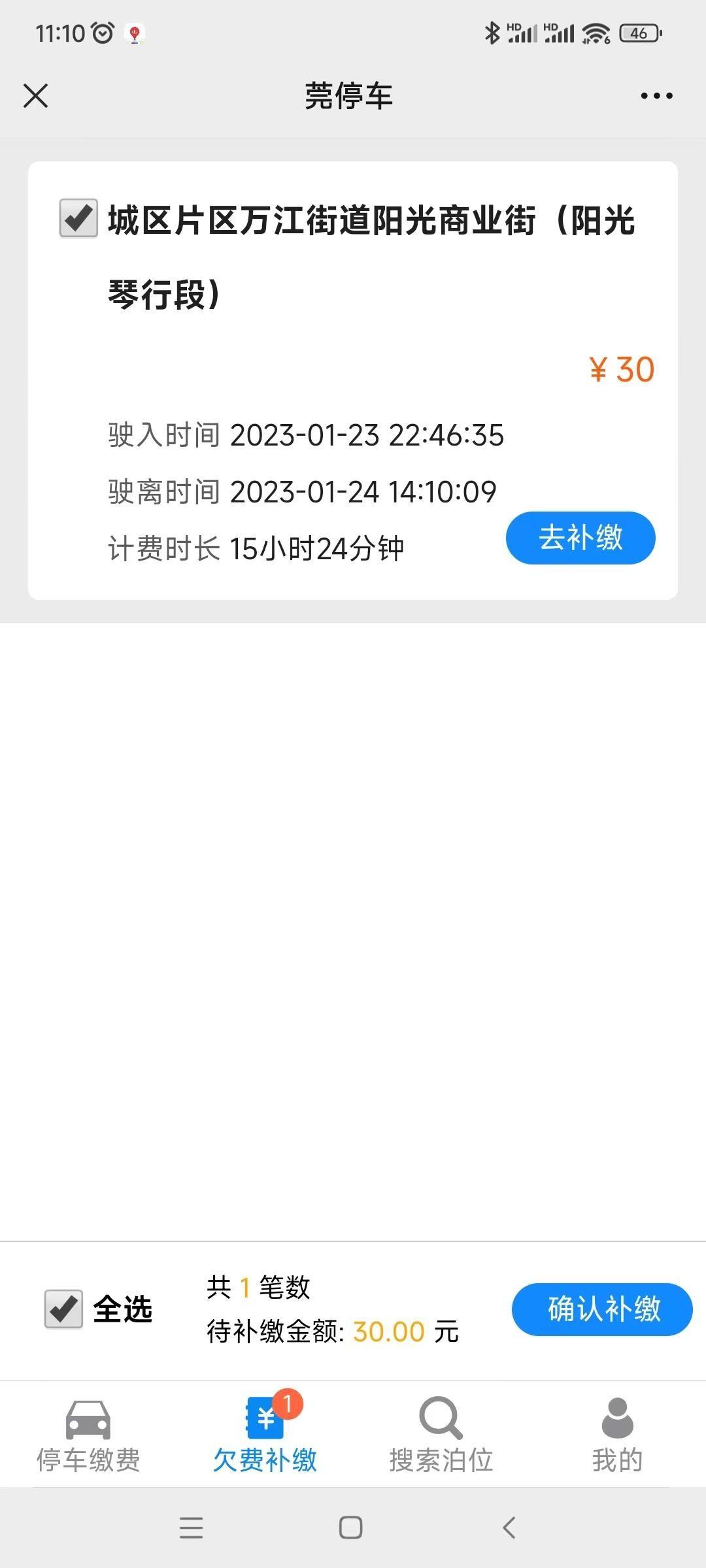Close the 莞停车 mini program
The width and height of the screenshot is (706, 1568).
coord(36,95)
